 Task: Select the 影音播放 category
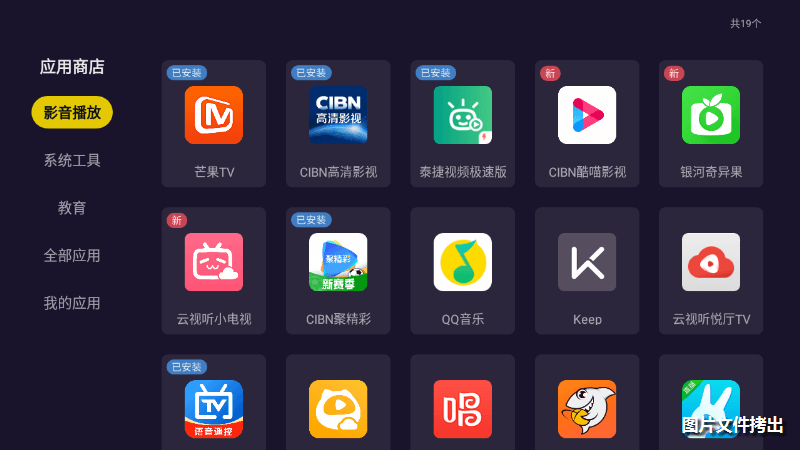tap(72, 112)
